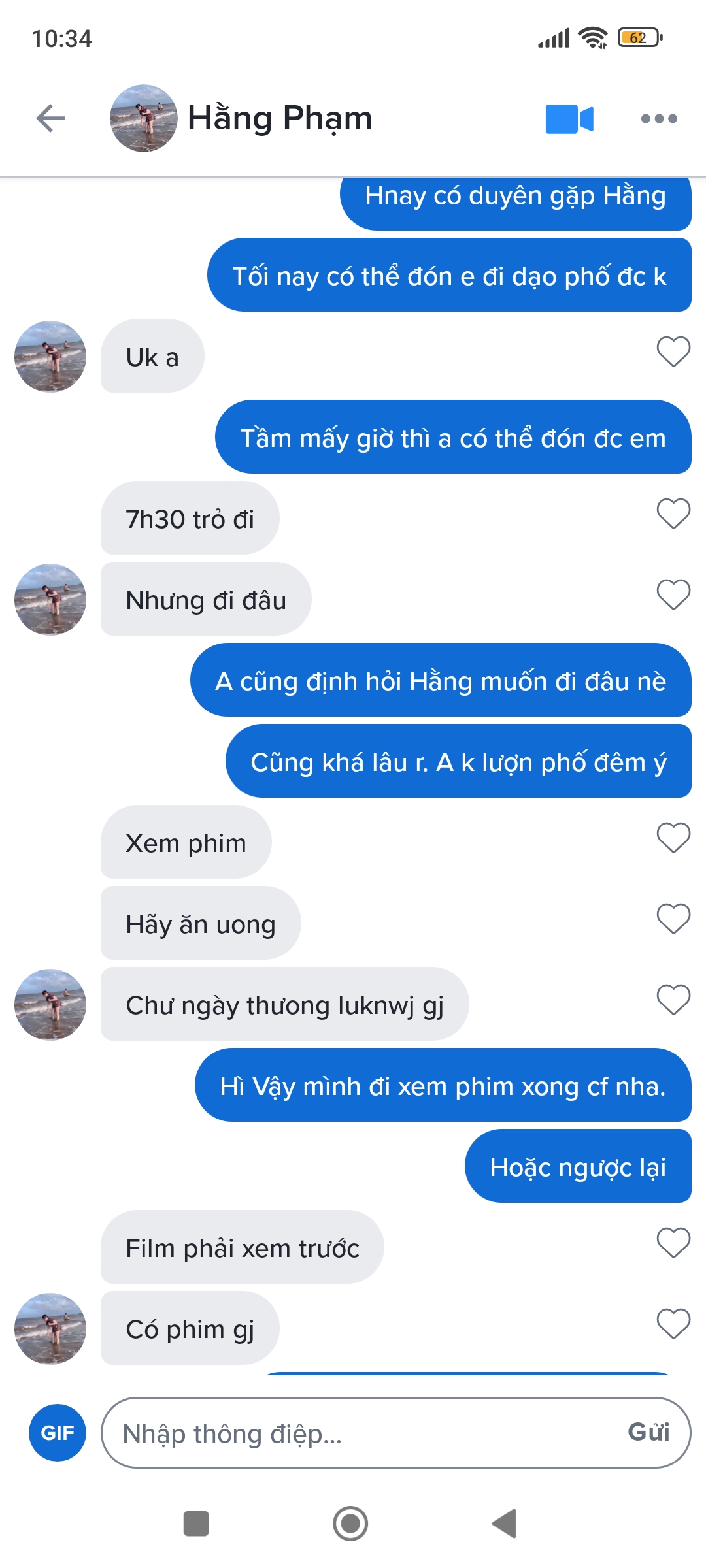Open recent apps with the square button

[196, 1524]
